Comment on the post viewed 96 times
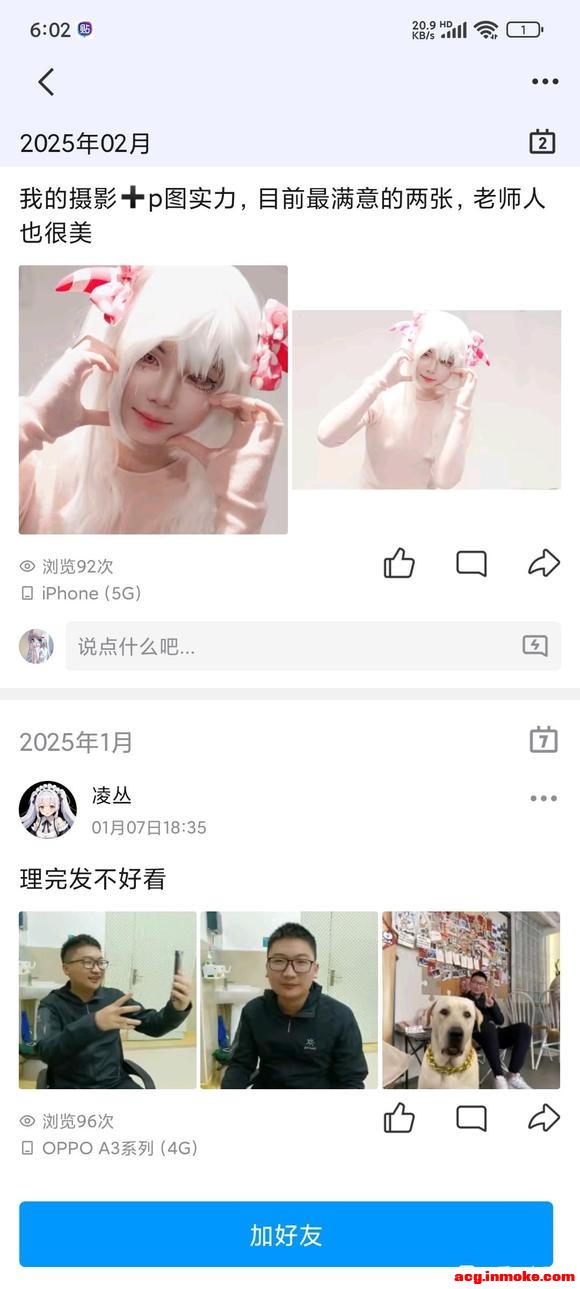580x1289 pixels. tap(472, 1118)
